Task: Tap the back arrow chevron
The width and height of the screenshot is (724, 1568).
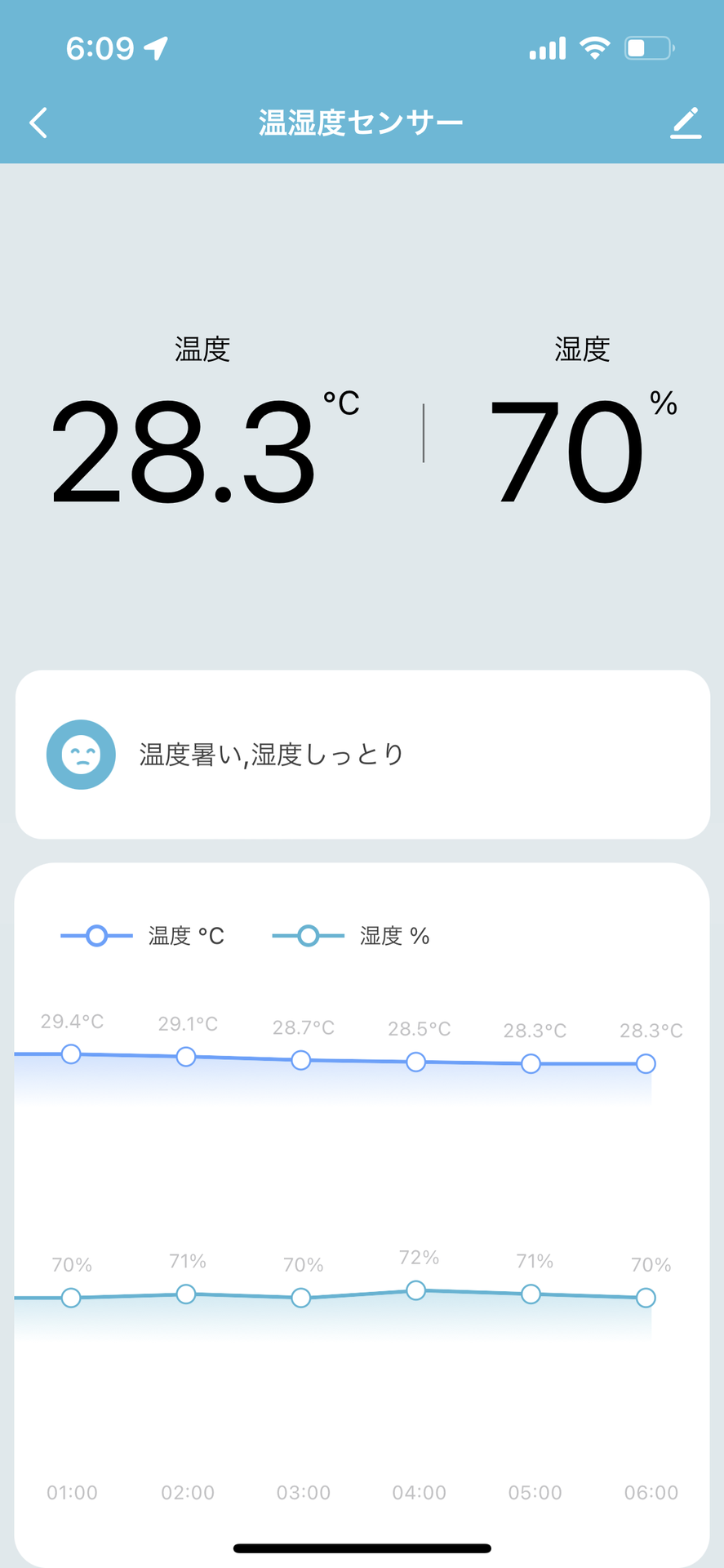Action: 38,122
